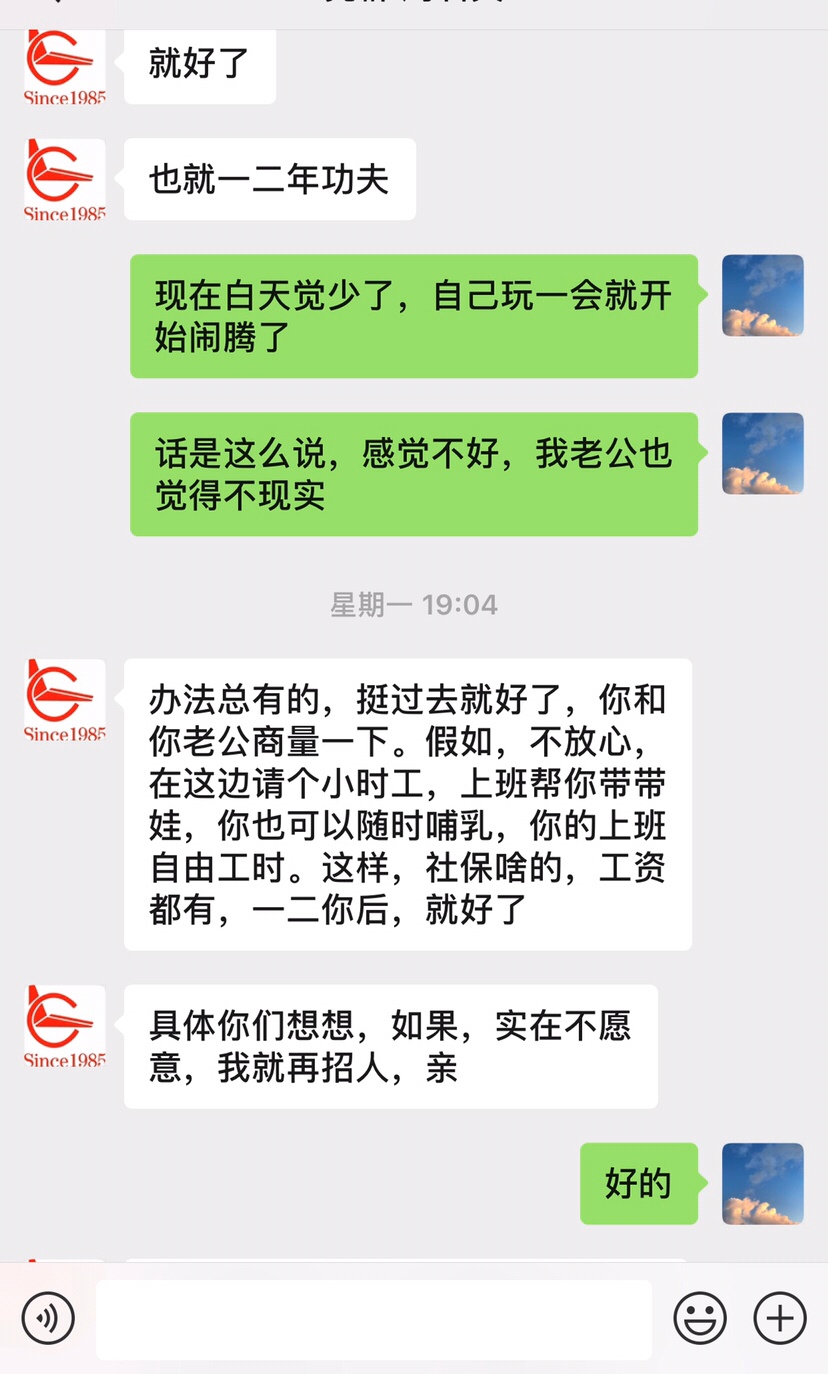
Task: Open sender avatar beside 也就一二年功夫
Action: [65, 179]
